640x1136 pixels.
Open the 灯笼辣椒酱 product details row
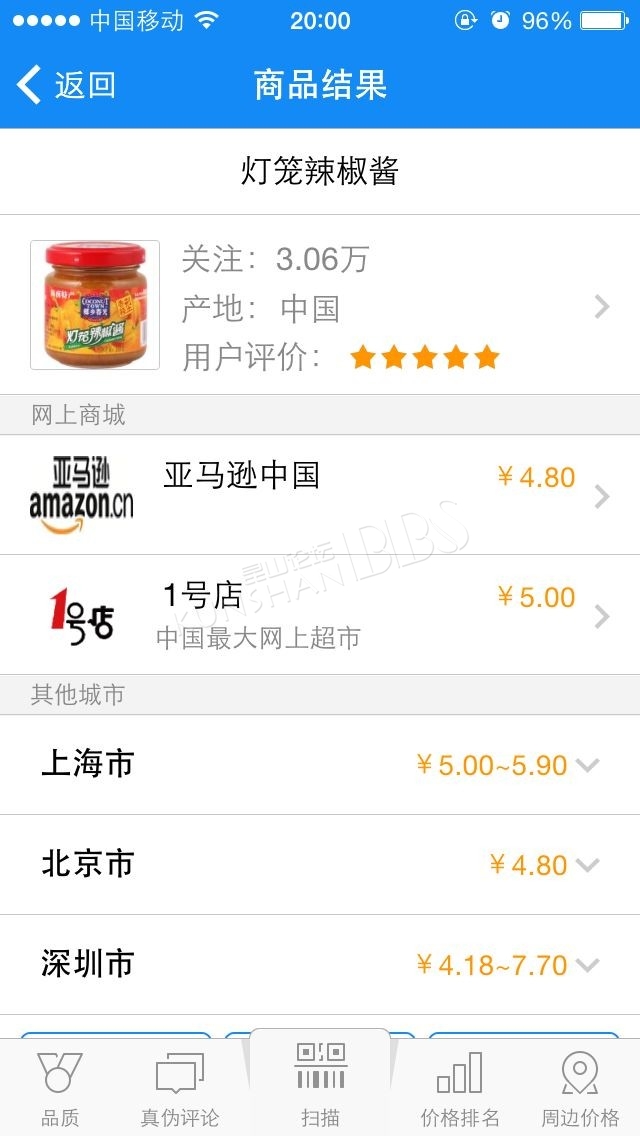coord(320,305)
